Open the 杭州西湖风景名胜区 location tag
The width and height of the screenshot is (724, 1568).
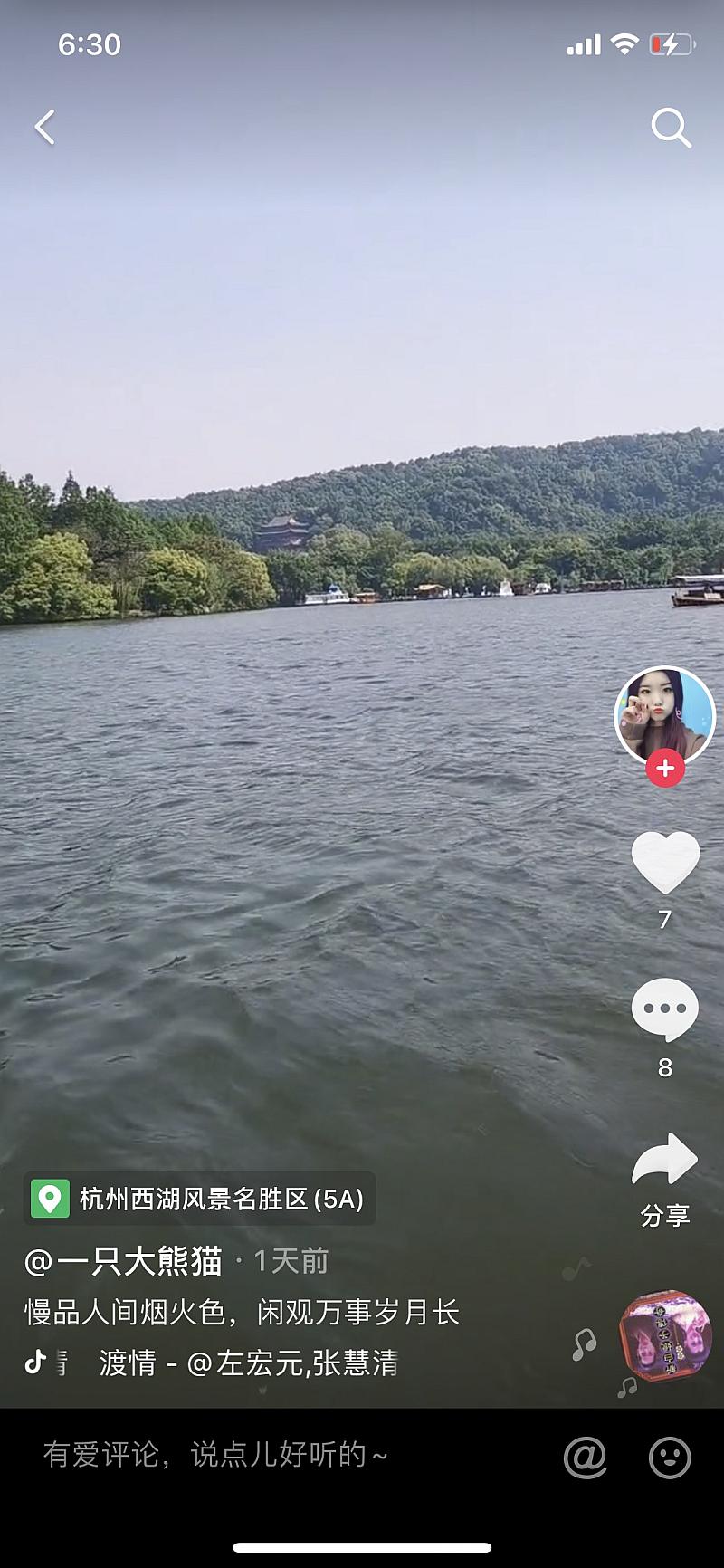(201, 1199)
